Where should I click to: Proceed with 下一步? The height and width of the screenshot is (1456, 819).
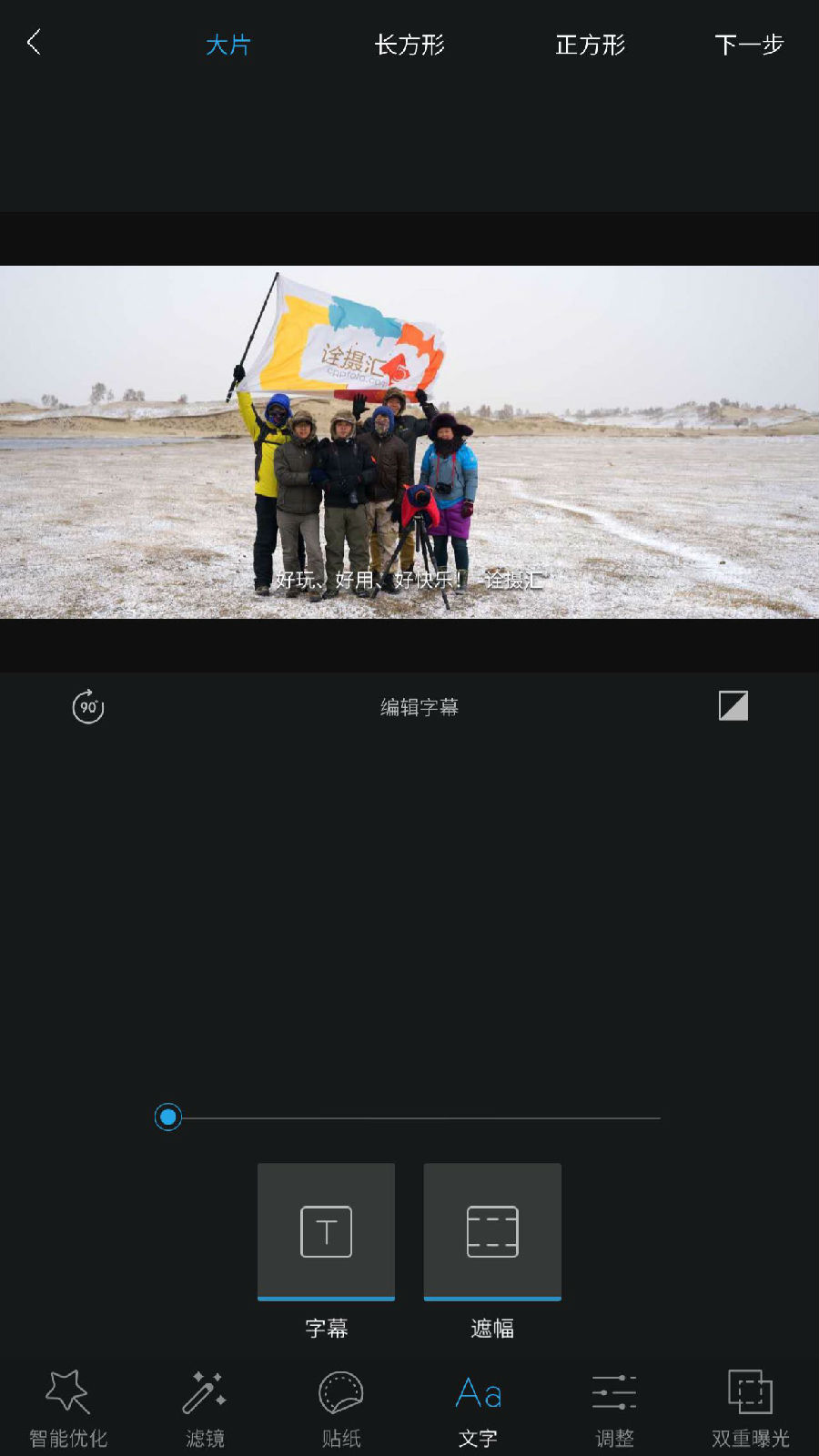748,45
